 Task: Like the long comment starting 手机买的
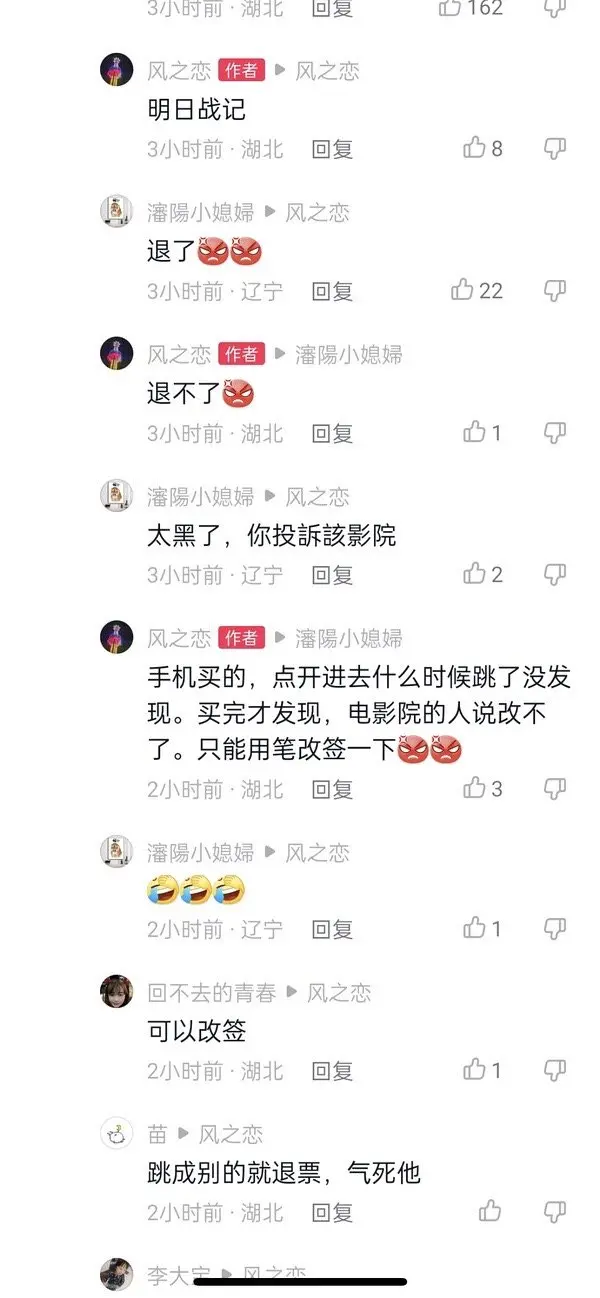[x=475, y=788]
